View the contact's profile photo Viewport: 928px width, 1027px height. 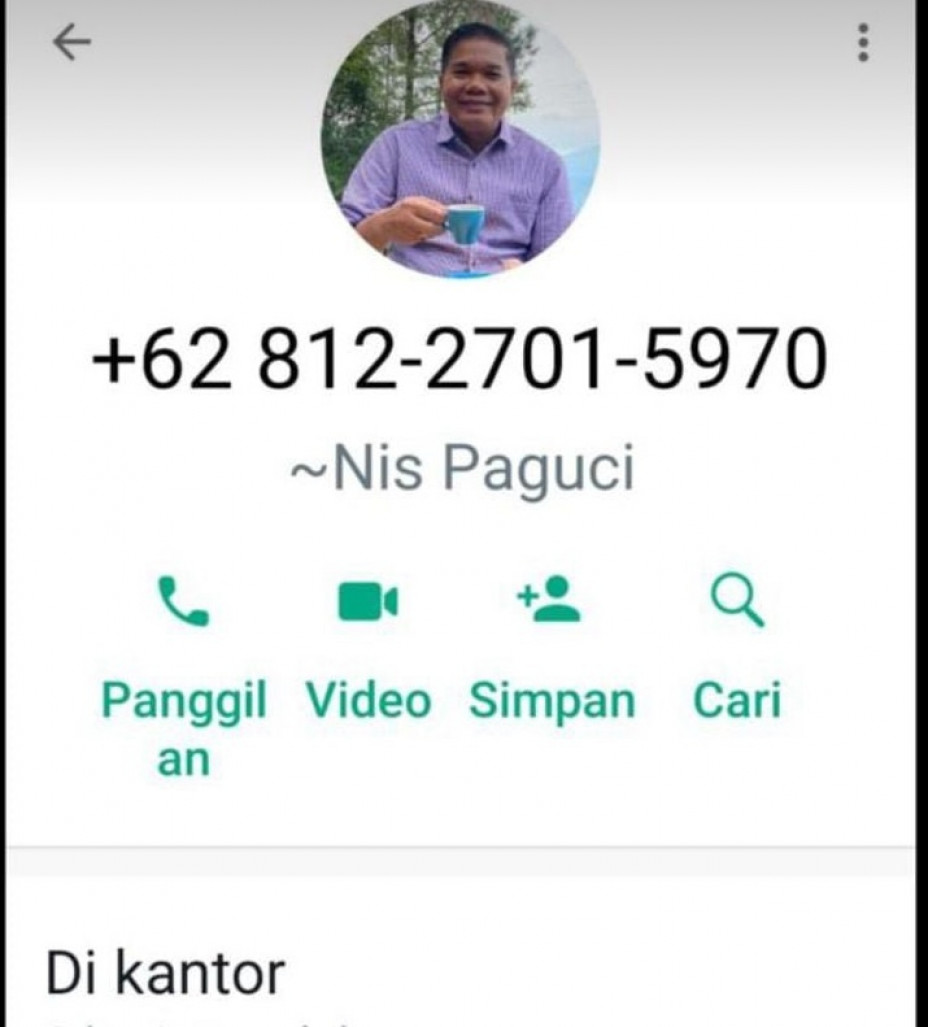click(x=460, y=140)
